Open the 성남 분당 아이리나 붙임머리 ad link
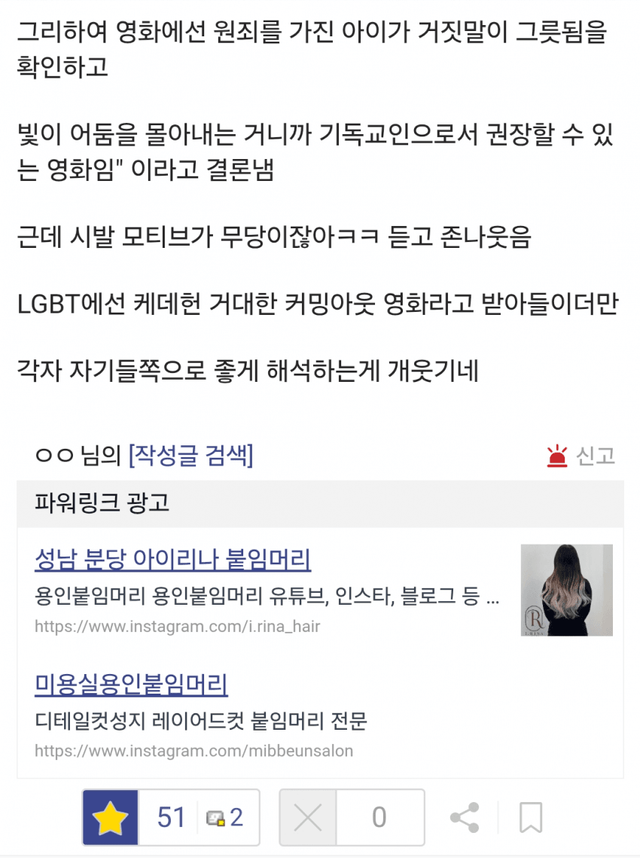The image size is (640, 858). (x=173, y=558)
